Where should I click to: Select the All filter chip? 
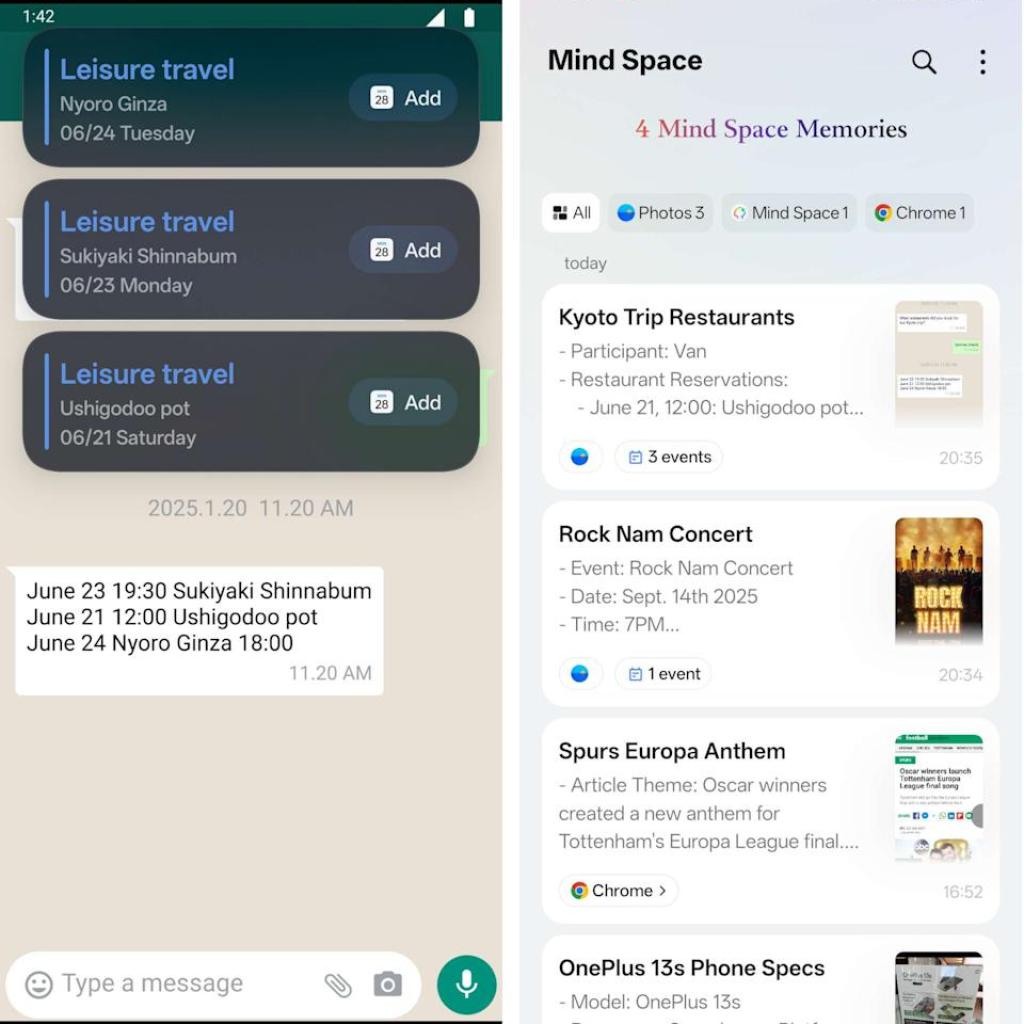571,213
